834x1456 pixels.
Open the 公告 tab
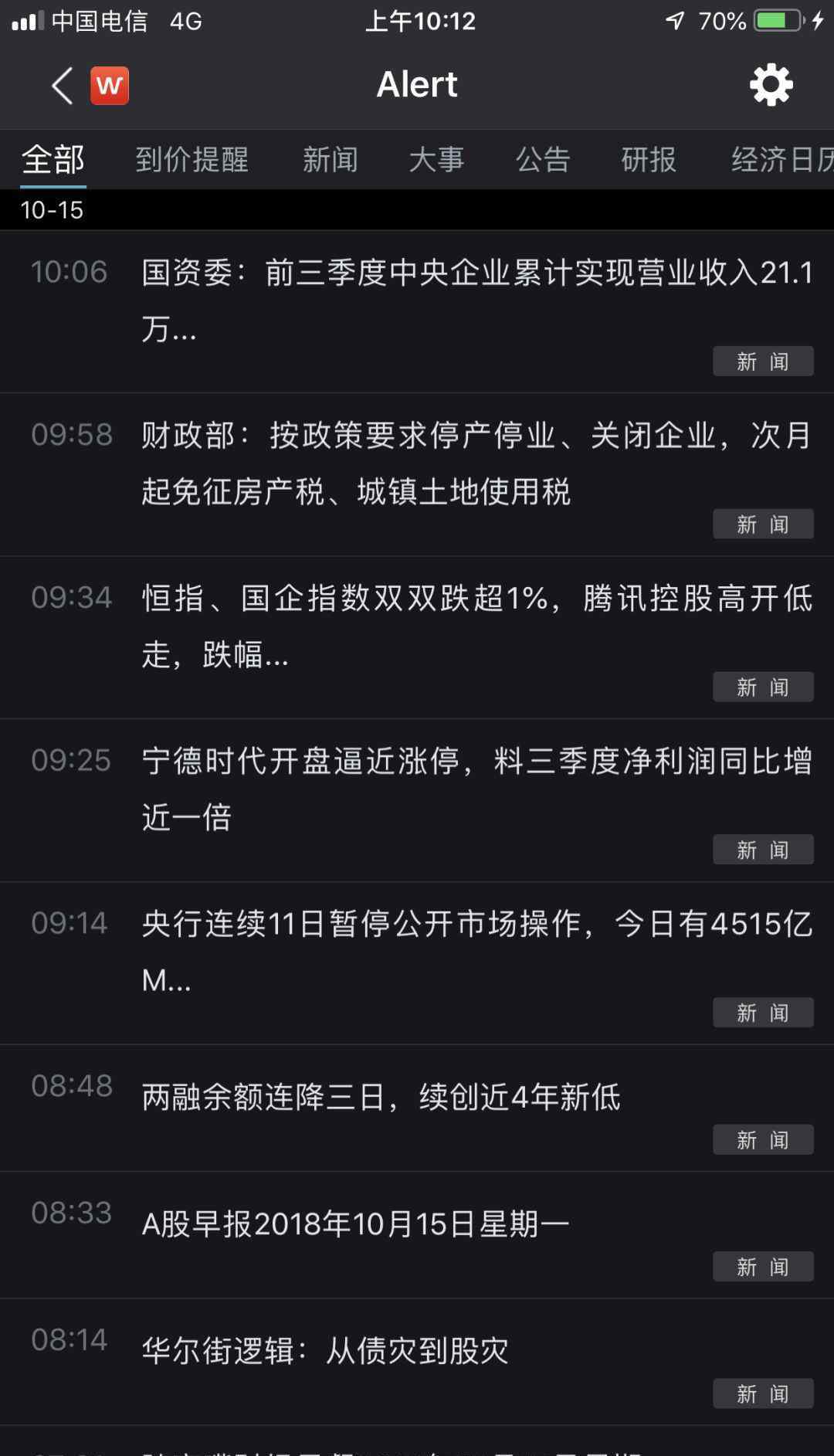click(x=543, y=160)
